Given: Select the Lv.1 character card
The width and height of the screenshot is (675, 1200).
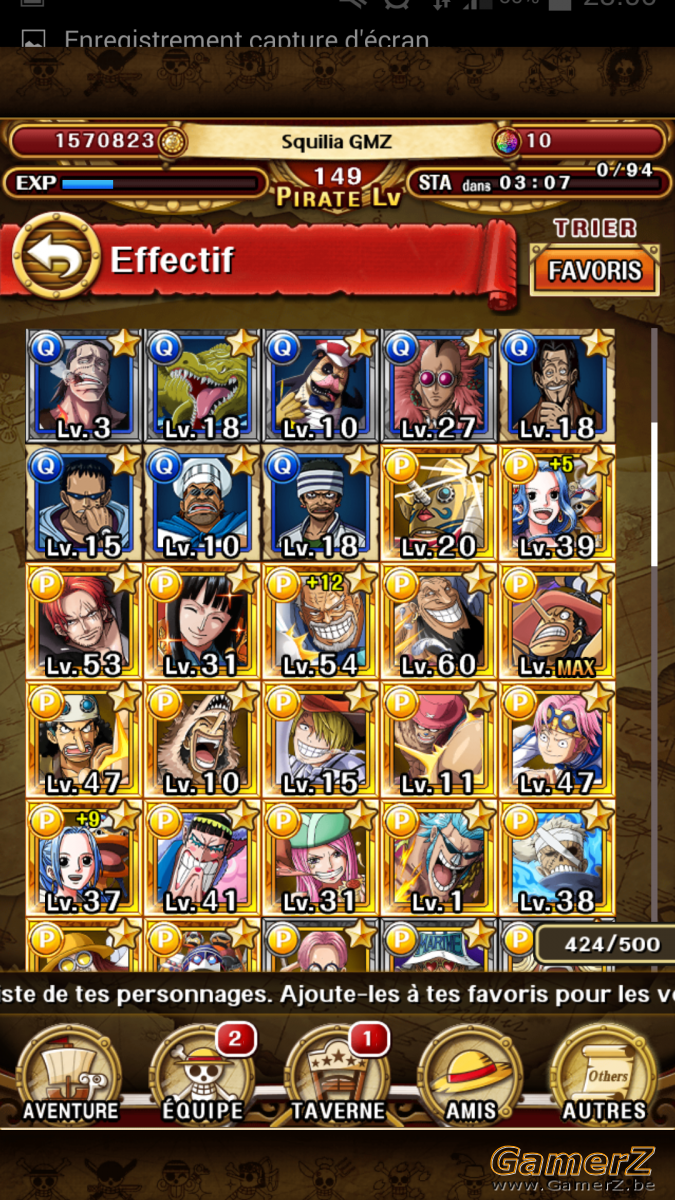Looking at the screenshot, I should tap(438, 858).
